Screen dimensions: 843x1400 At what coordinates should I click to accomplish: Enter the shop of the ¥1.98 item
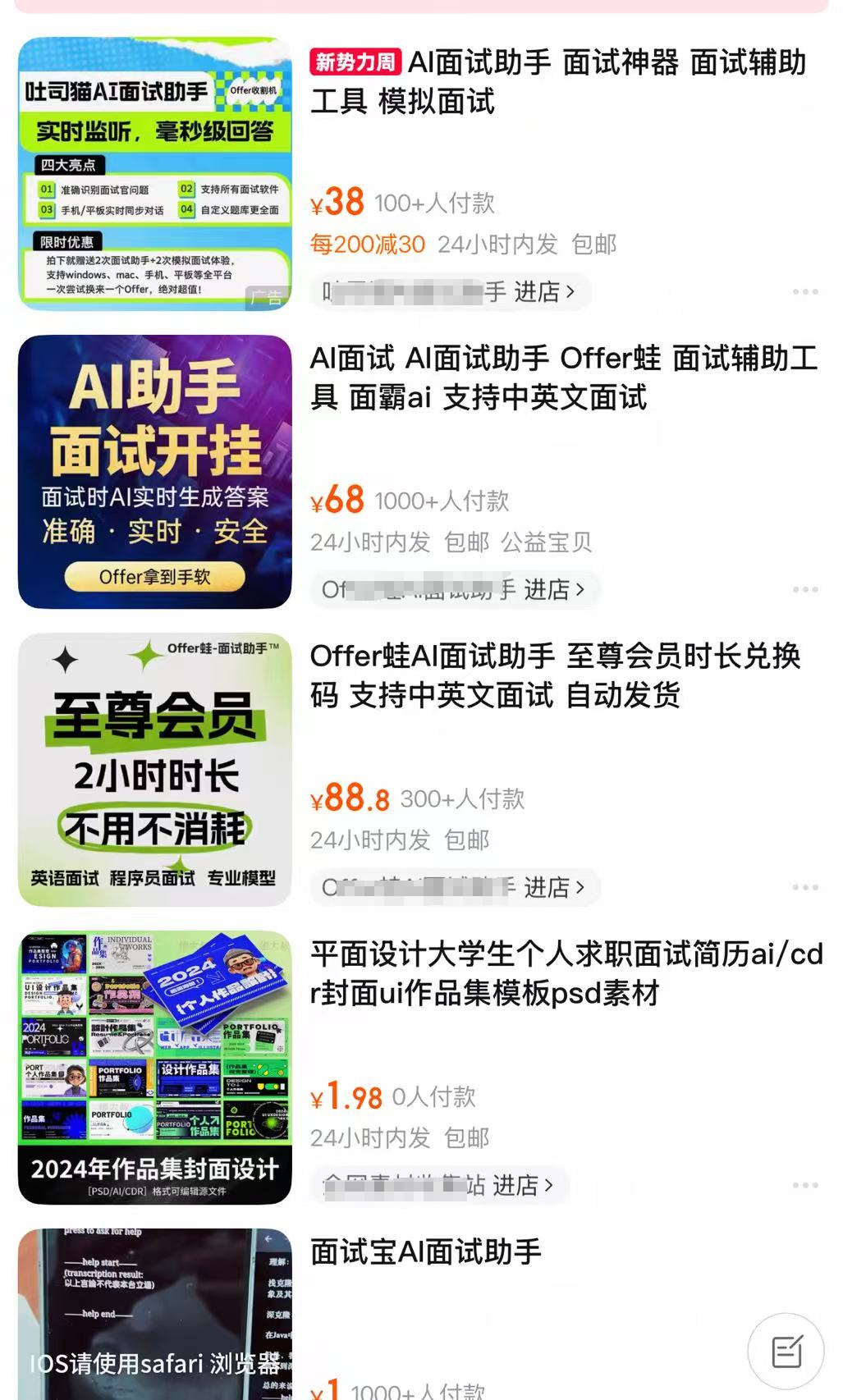(x=439, y=1186)
